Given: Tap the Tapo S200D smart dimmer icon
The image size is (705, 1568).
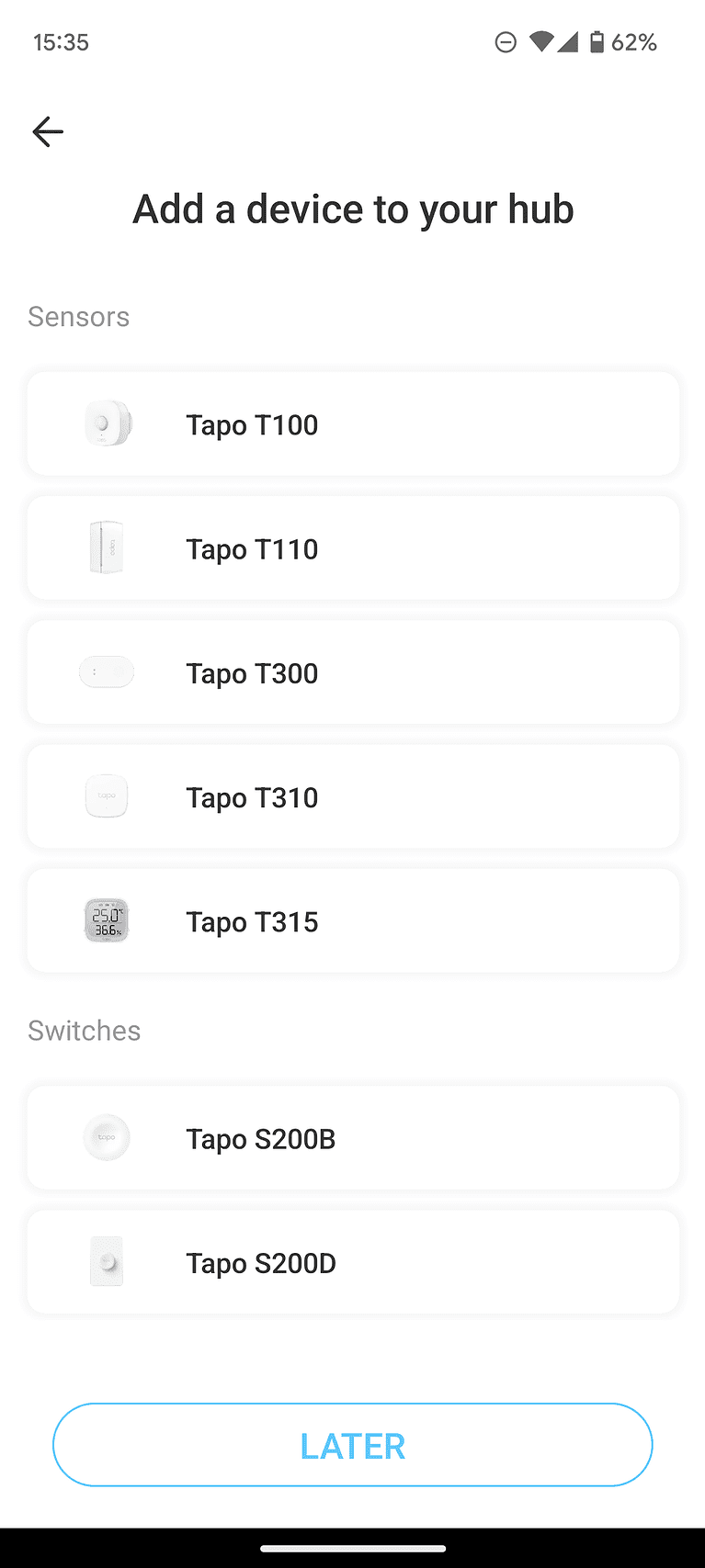Looking at the screenshot, I should point(107,1261).
